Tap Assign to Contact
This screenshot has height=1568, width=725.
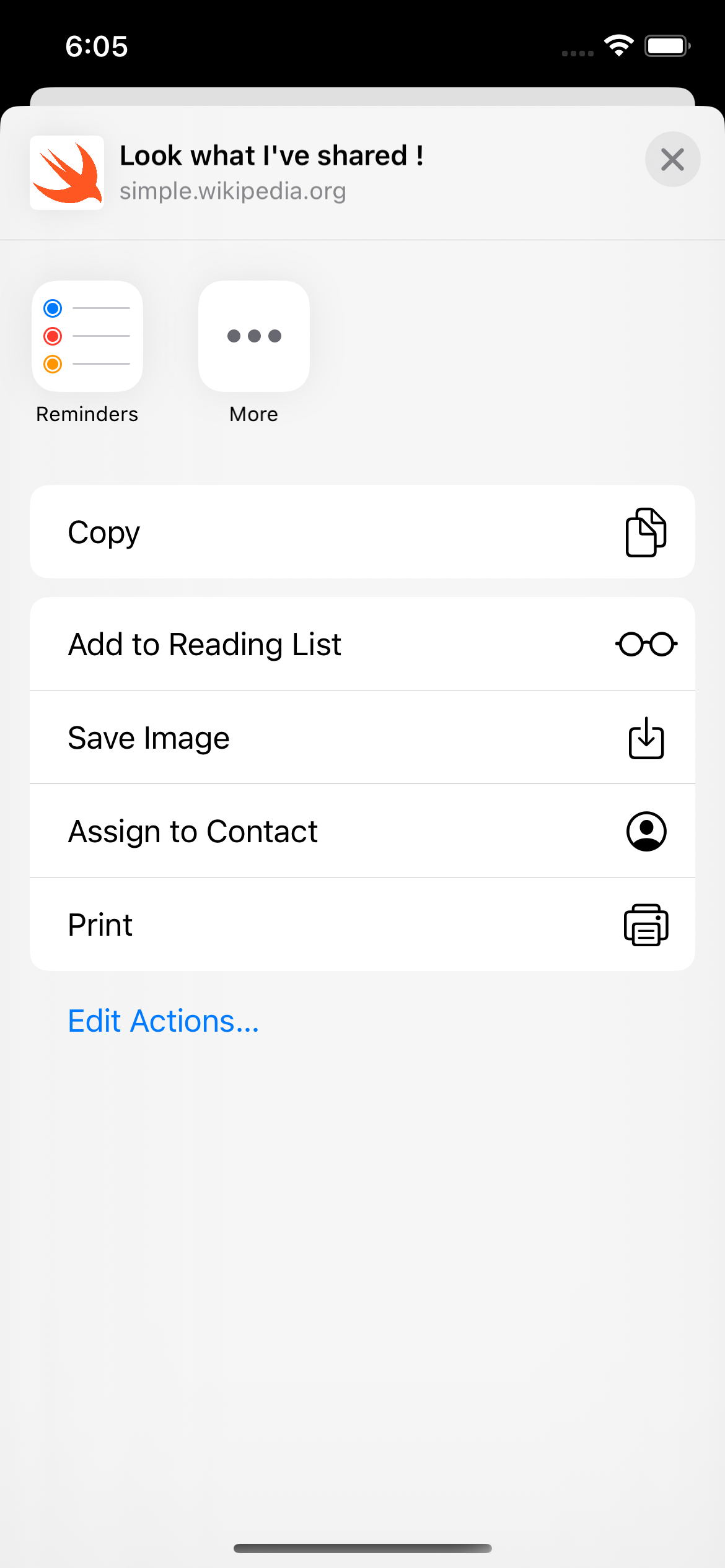click(x=362, y=831)
